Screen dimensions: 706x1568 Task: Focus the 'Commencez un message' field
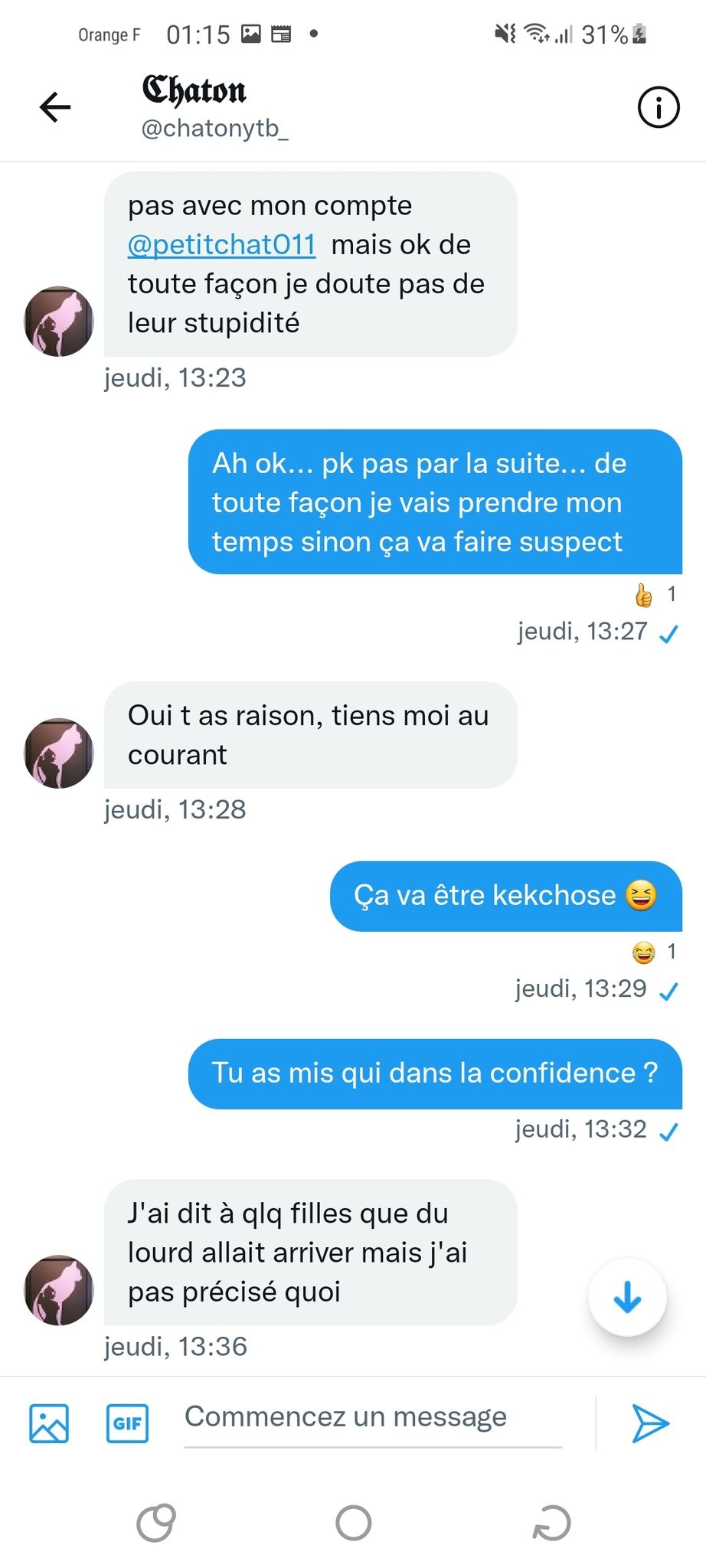pyautogui.click(x=373, y=1418)
